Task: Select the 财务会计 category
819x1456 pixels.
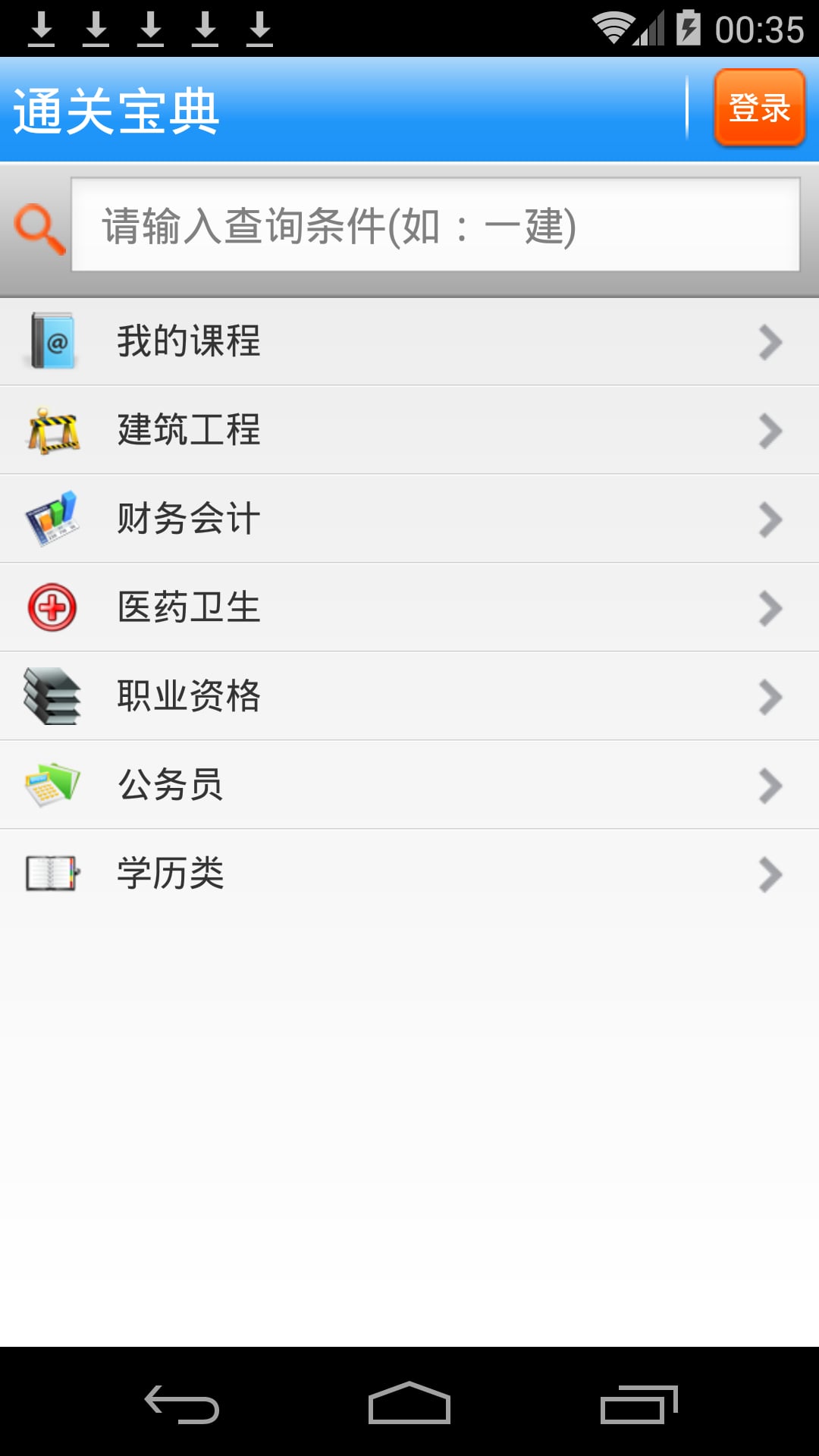Action: (409, 519)
